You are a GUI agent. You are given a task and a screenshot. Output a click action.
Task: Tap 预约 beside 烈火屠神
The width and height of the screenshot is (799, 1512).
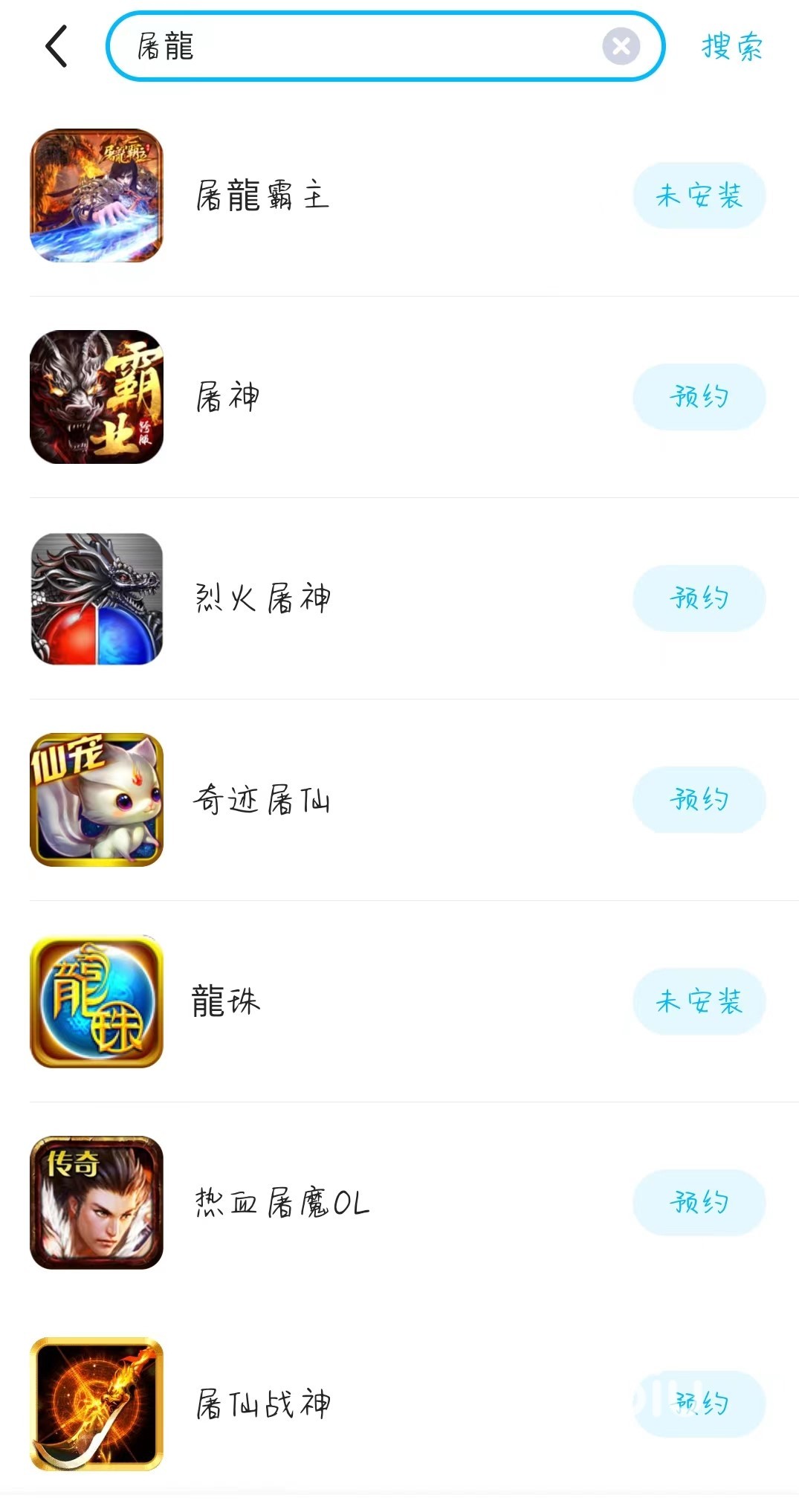tap(699, 598)
